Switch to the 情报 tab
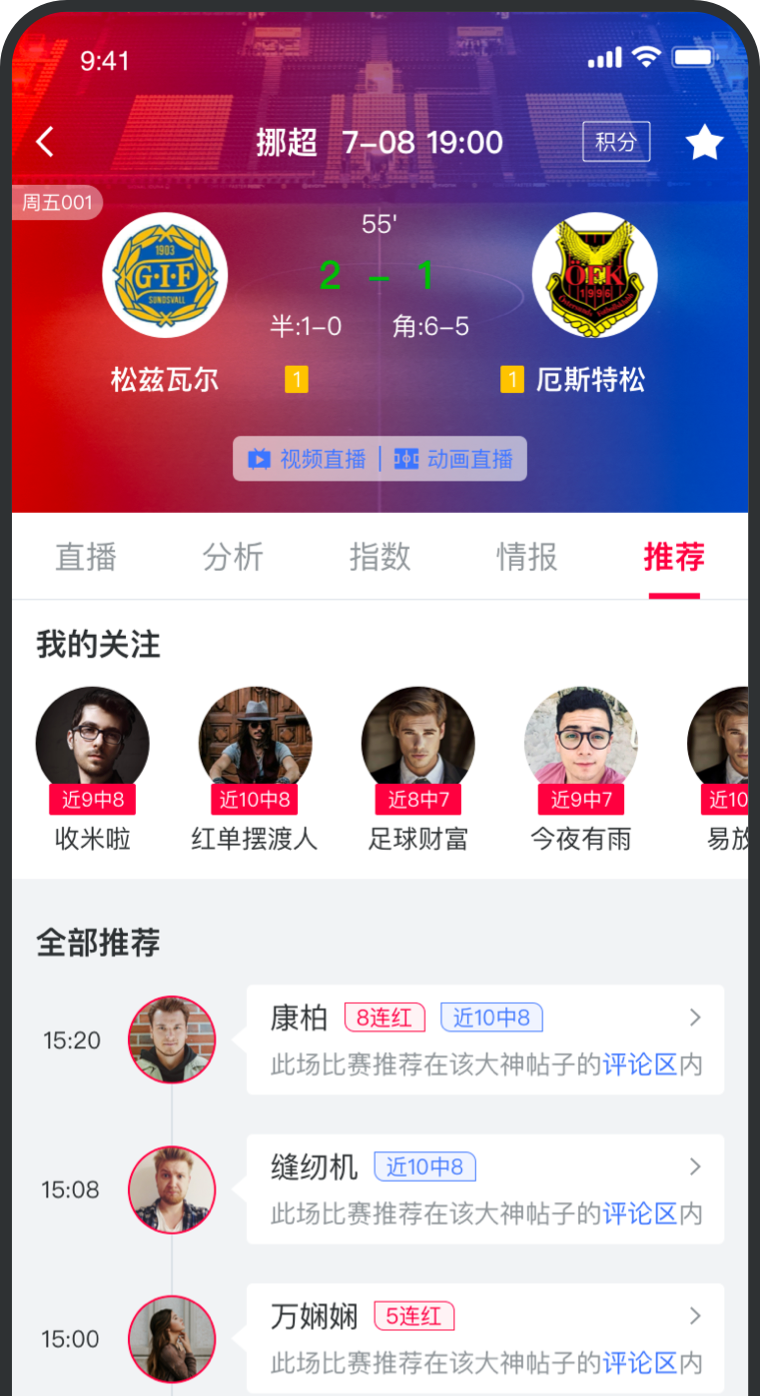 [527, 557]
